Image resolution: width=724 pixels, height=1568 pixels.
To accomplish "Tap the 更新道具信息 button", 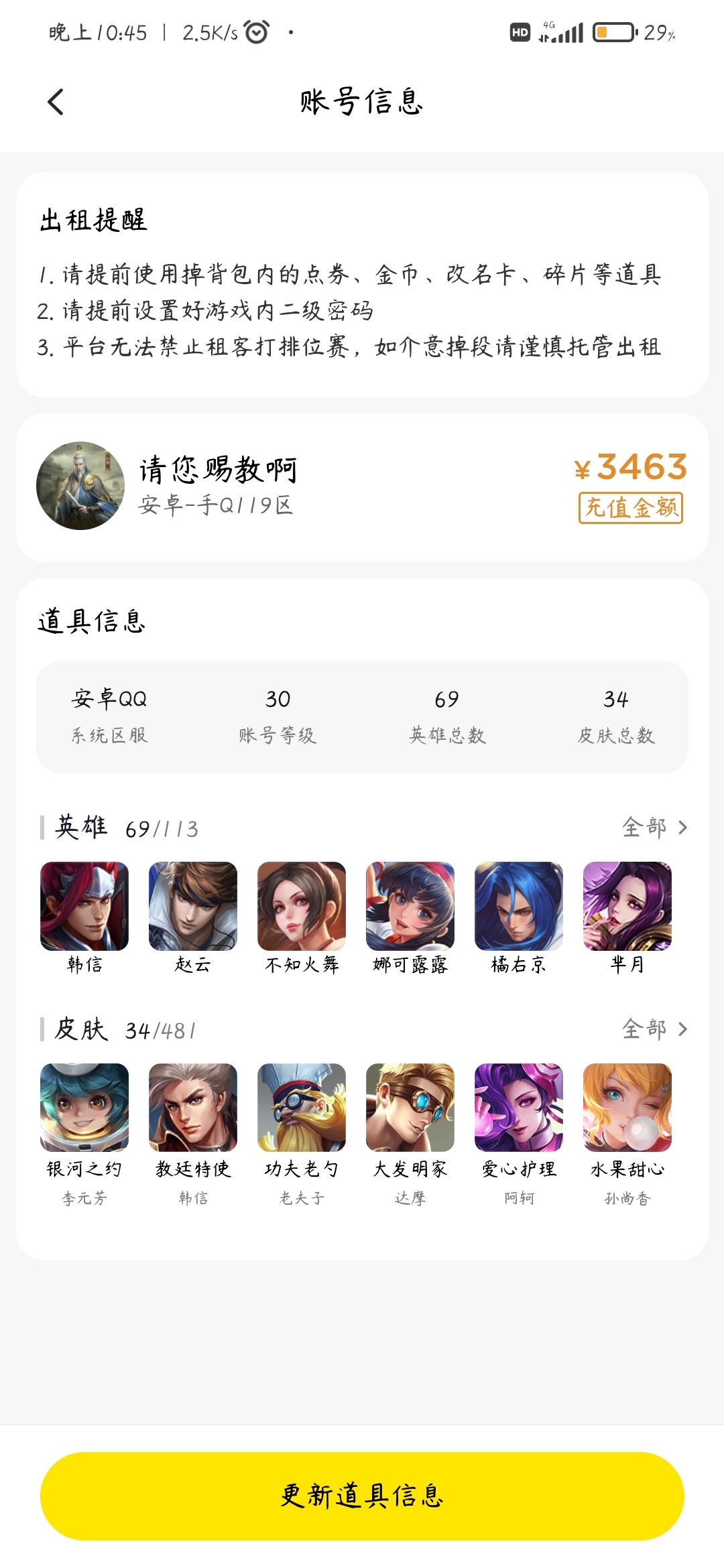I will 362,1496.
